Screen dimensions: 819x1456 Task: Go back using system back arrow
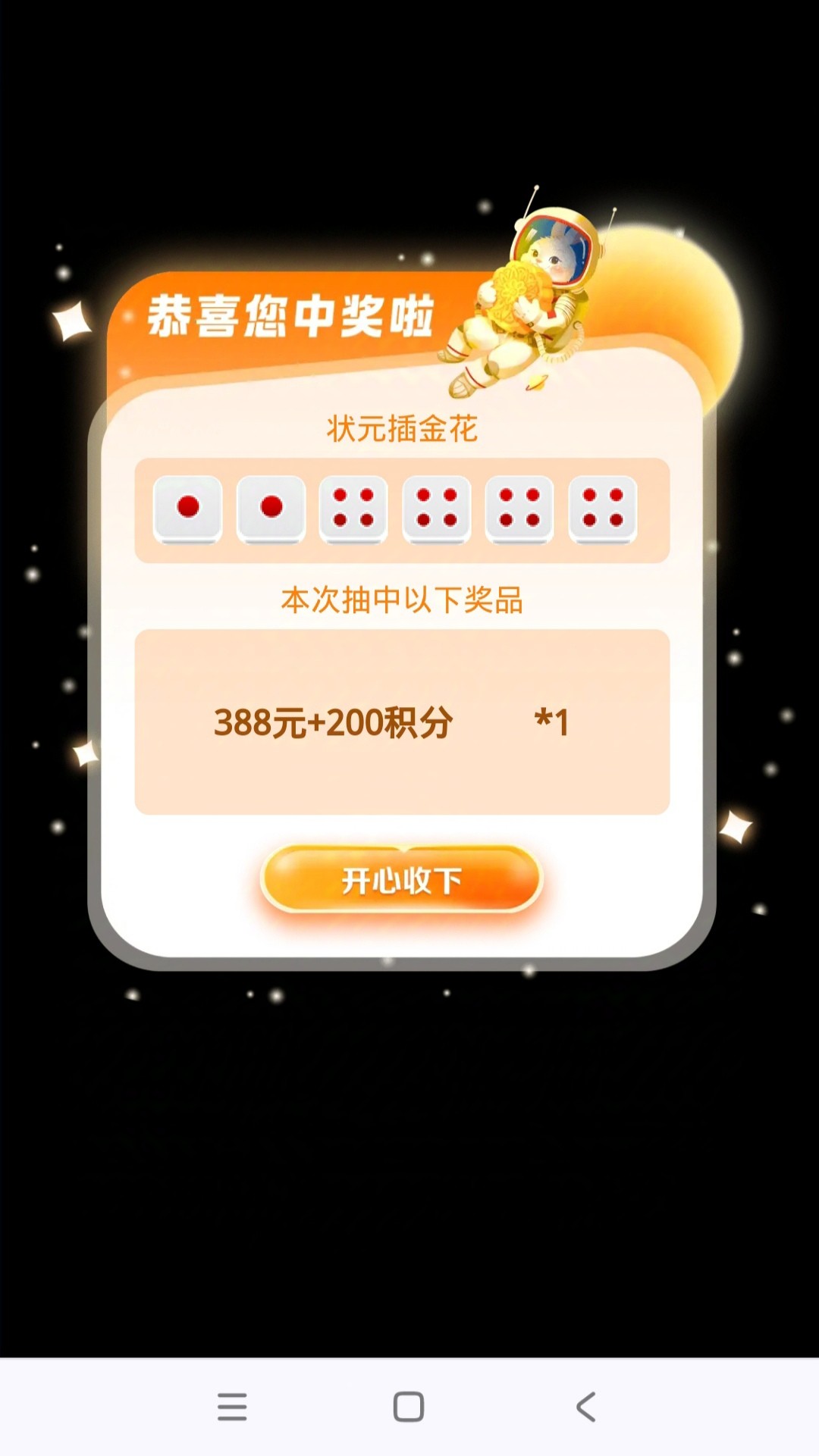(585, 1407)
